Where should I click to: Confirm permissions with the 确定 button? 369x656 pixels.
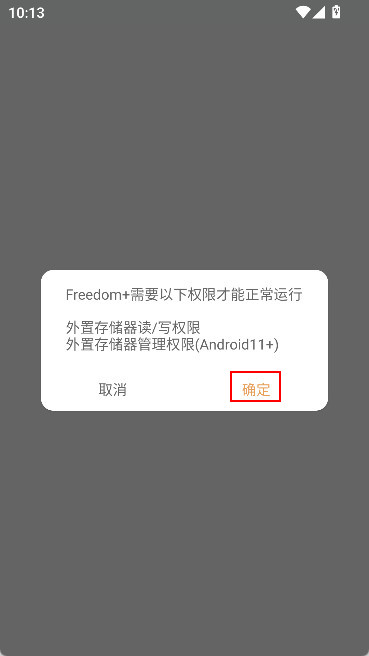pos(256,389)
